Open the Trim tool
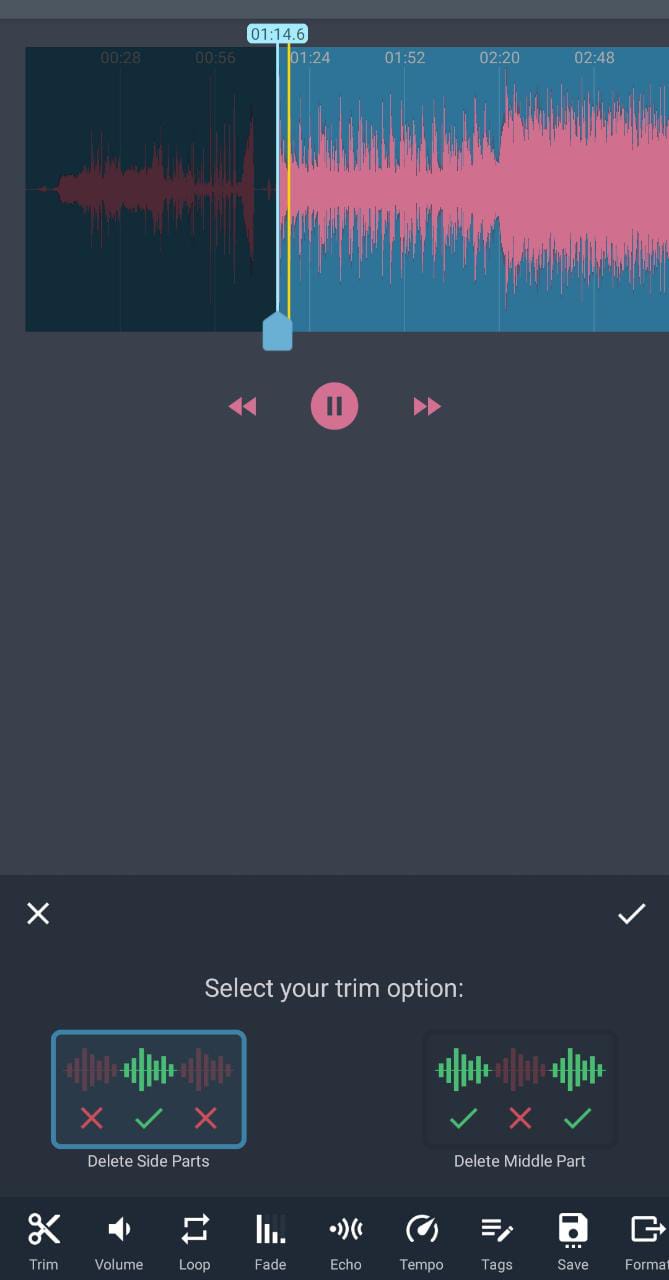669x1280 pixels. point(44,1241)
